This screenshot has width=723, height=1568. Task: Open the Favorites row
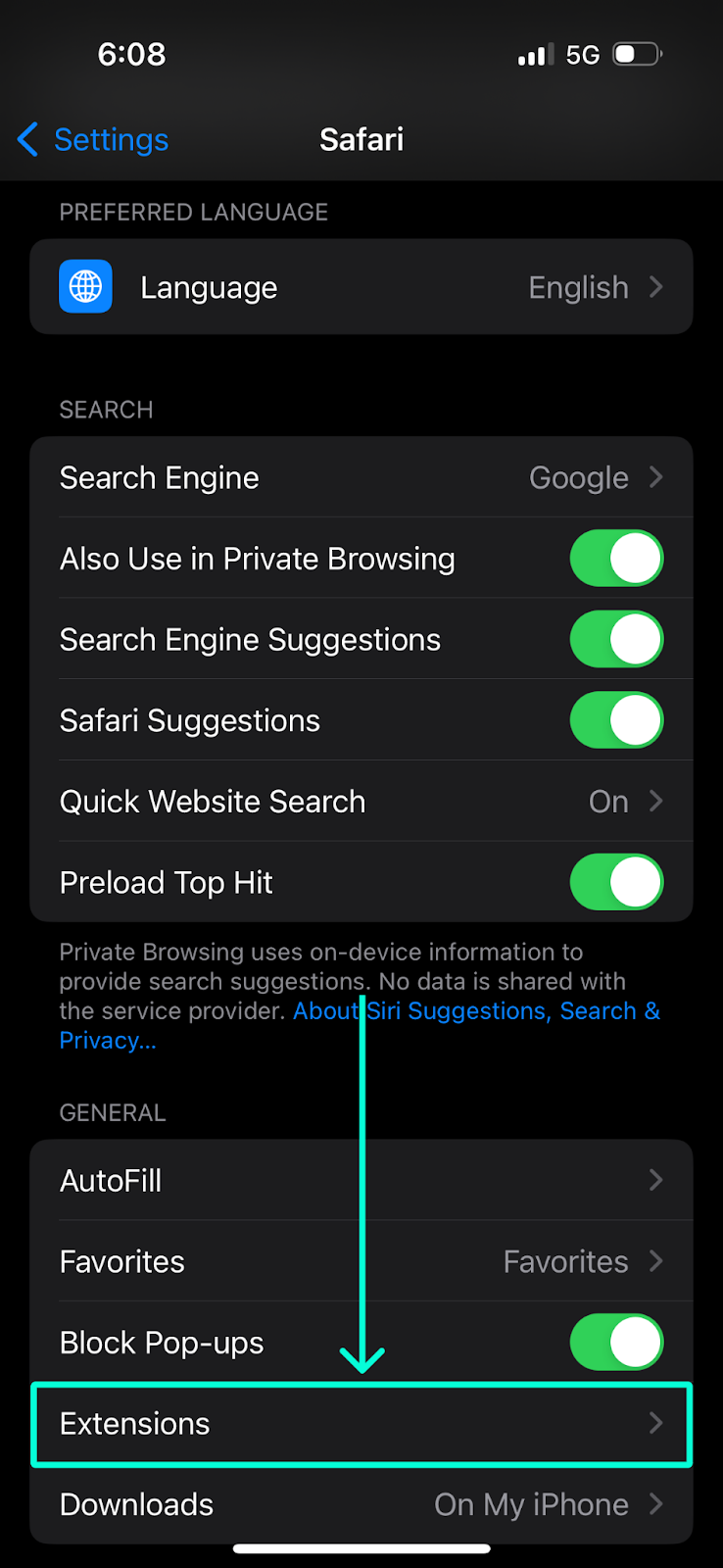click(x=361, y=1261)
